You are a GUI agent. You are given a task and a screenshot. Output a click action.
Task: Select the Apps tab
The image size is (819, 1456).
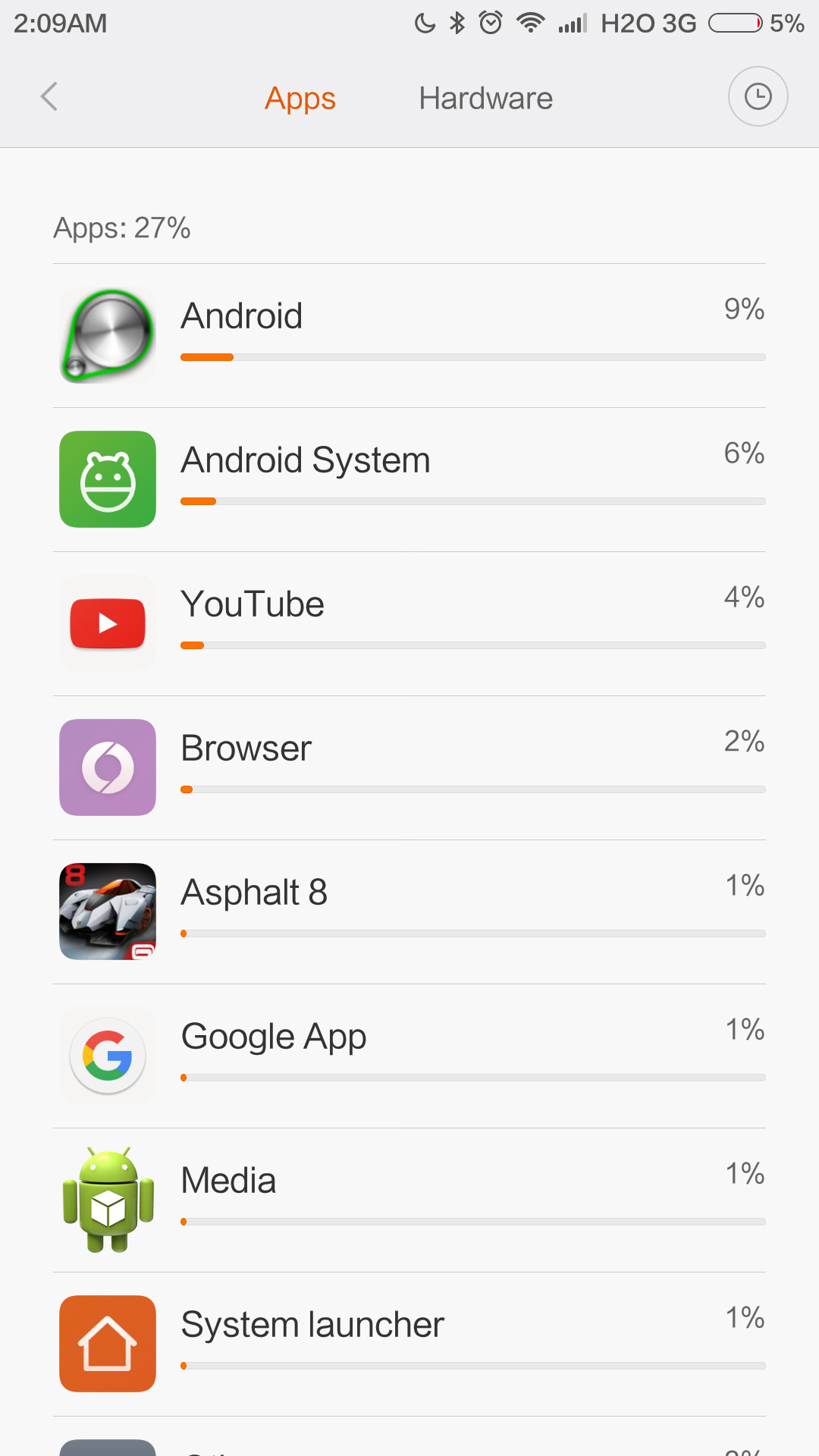pos(300,99)
